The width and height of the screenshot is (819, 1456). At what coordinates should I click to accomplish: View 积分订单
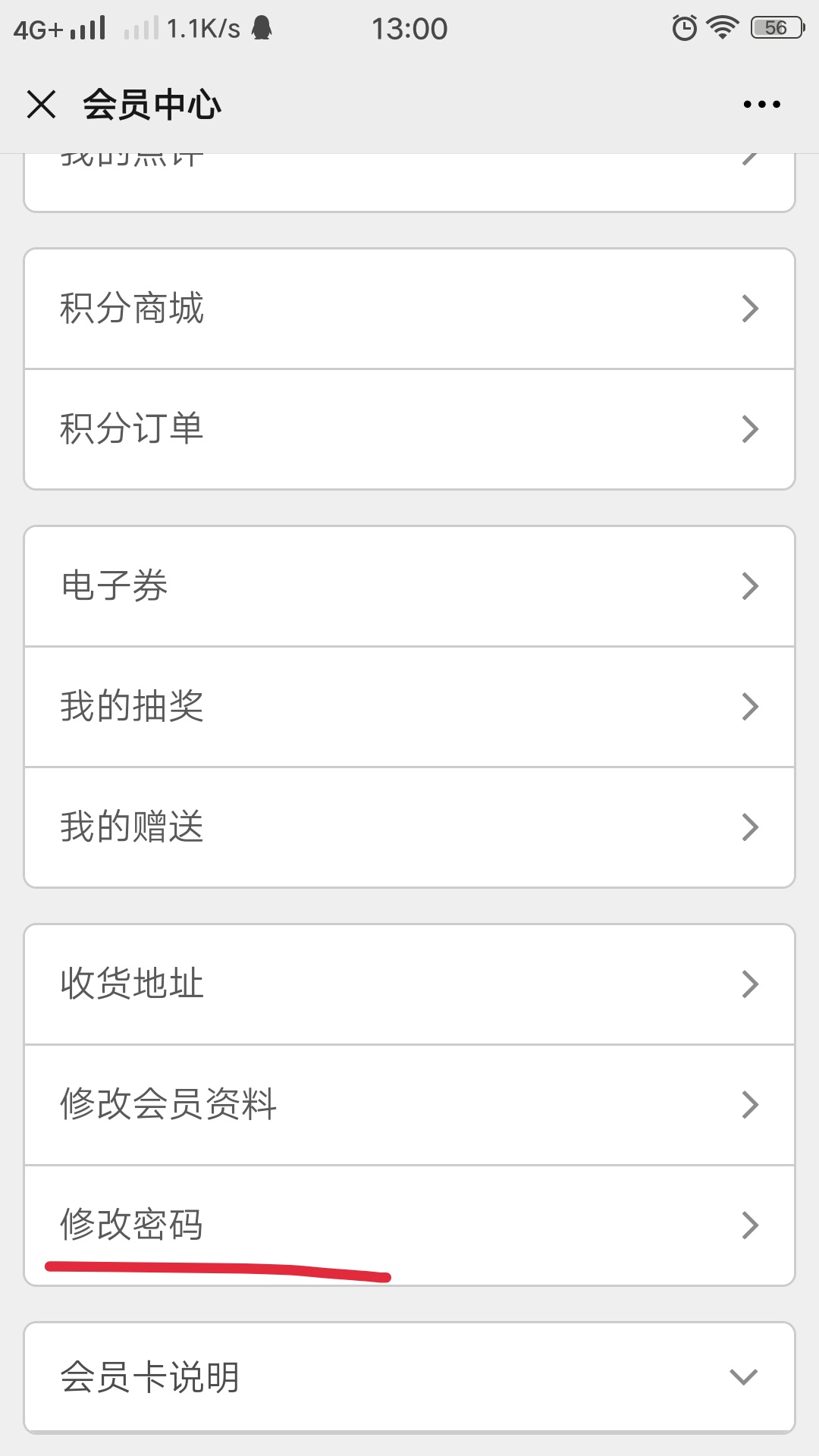click(409, 429)
